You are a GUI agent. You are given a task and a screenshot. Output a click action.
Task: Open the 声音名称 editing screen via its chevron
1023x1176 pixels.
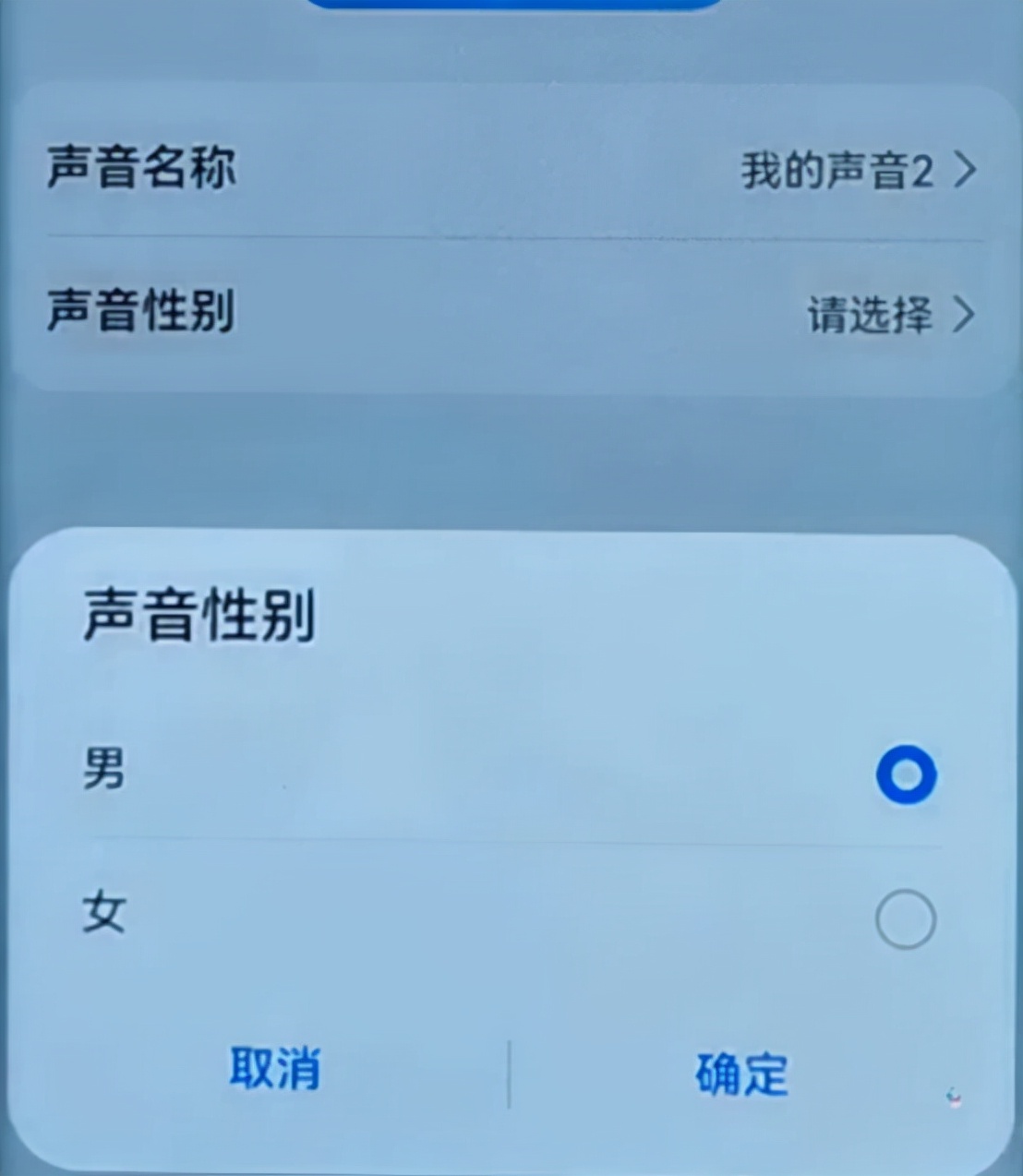coord(966,171)
